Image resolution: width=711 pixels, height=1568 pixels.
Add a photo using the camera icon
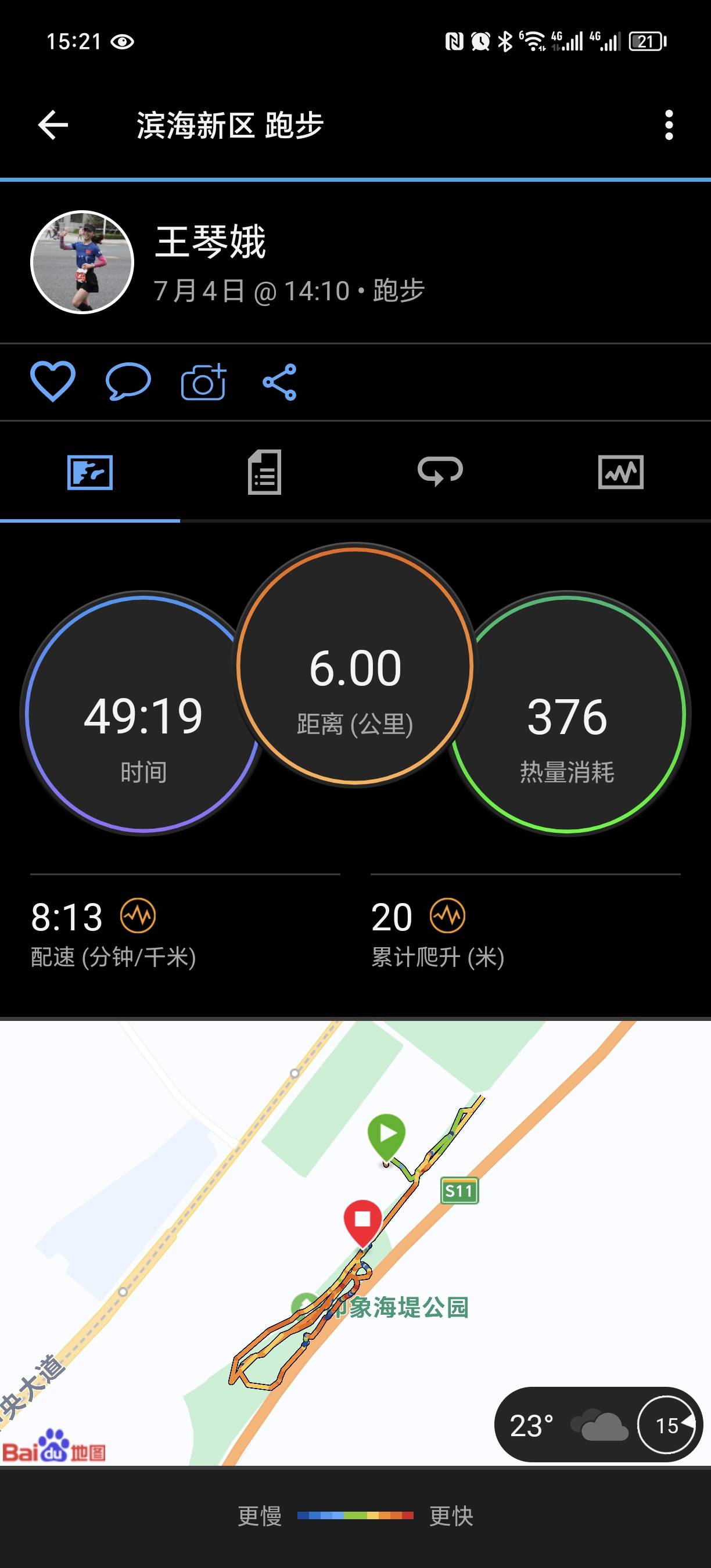pyautogui.click(x=203, y=382)
